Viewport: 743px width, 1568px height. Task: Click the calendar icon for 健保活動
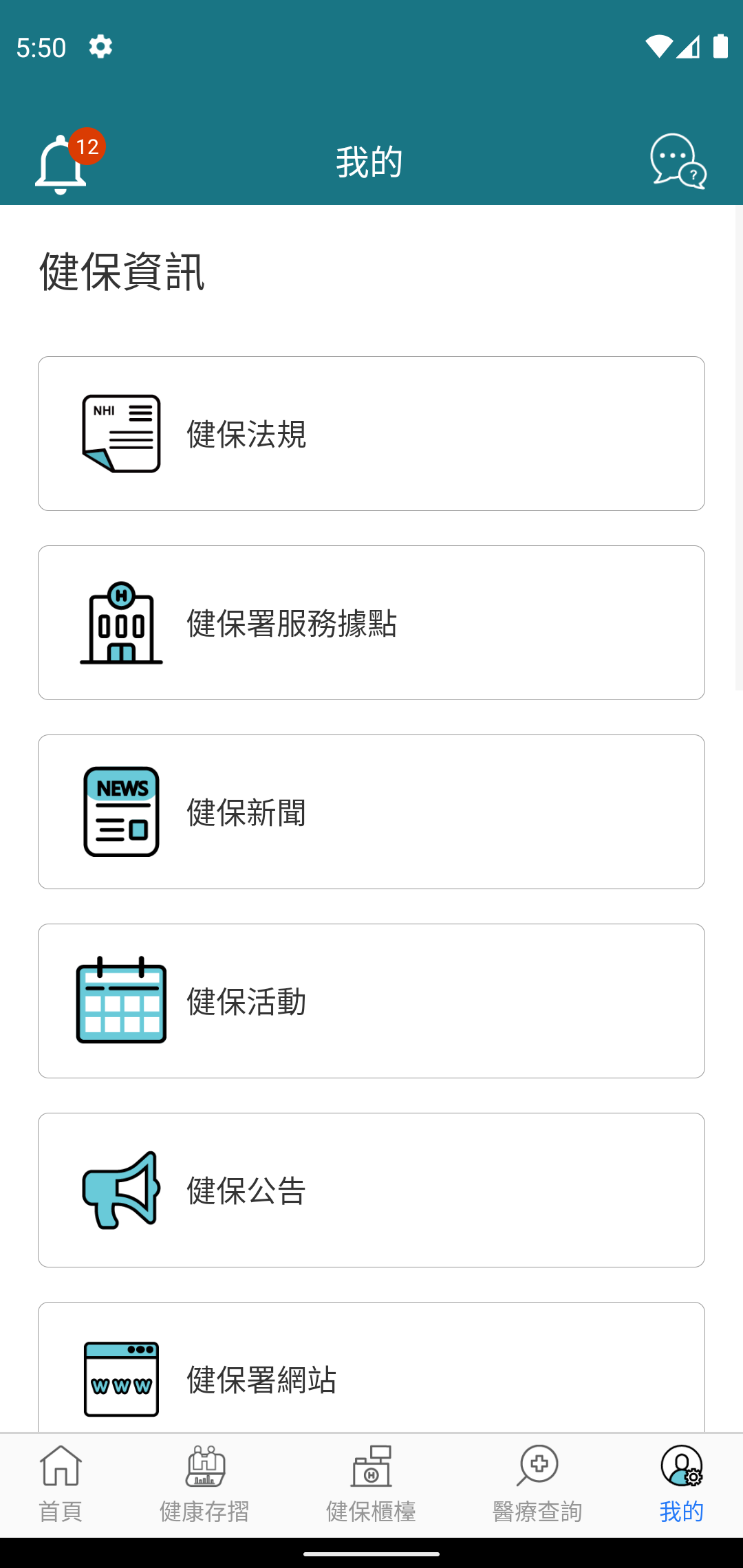120,1001
